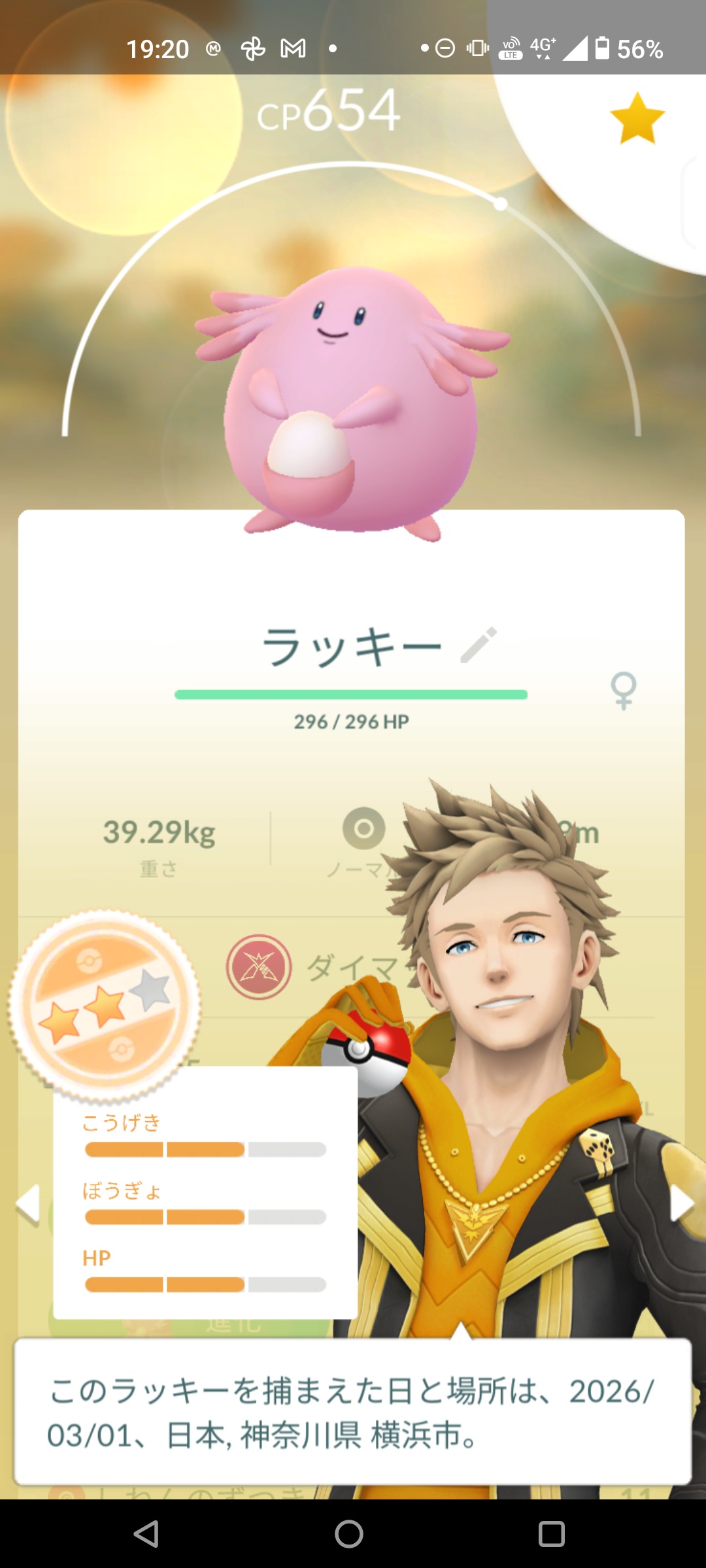Go to the next Pokémon with right arrow
Image resolution: width=706 pixels, height=1568 pixels.
click(x=681, y=1203)
